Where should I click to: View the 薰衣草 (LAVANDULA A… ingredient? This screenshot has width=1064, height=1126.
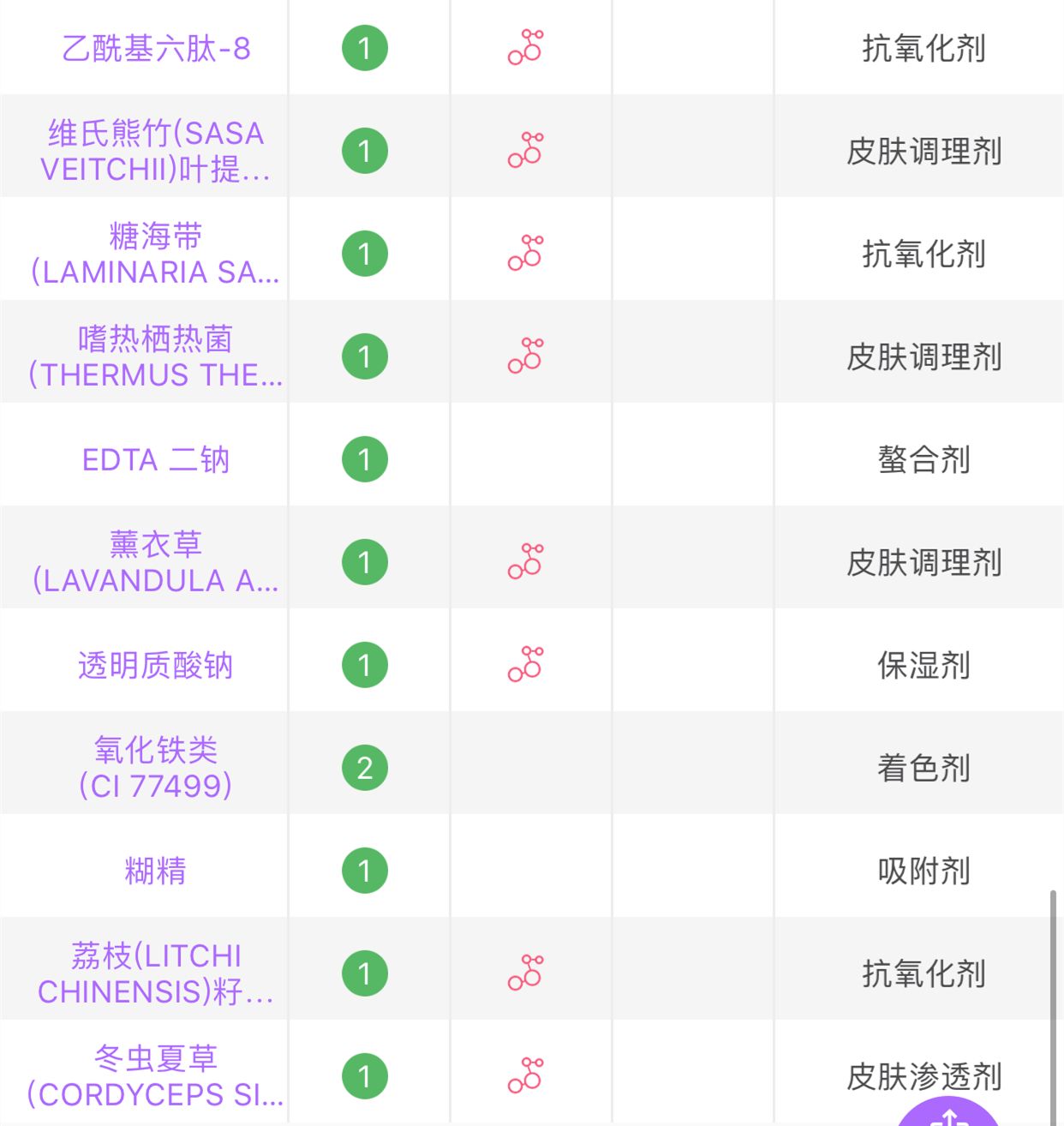156,562
